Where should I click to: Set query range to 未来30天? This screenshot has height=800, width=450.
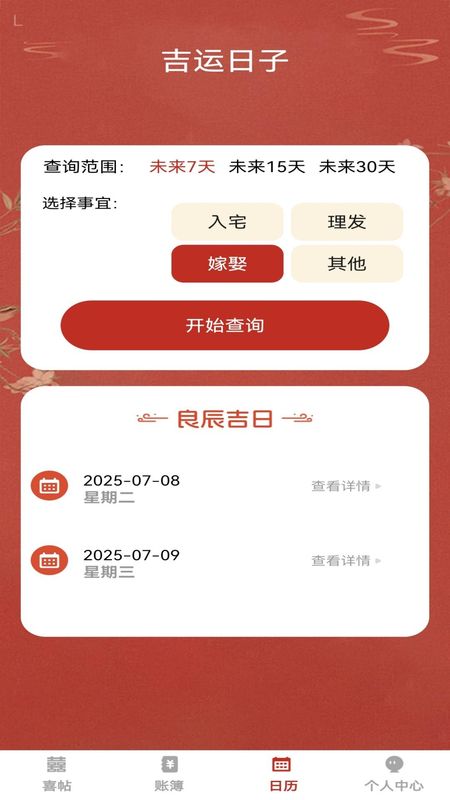(357, 167)
